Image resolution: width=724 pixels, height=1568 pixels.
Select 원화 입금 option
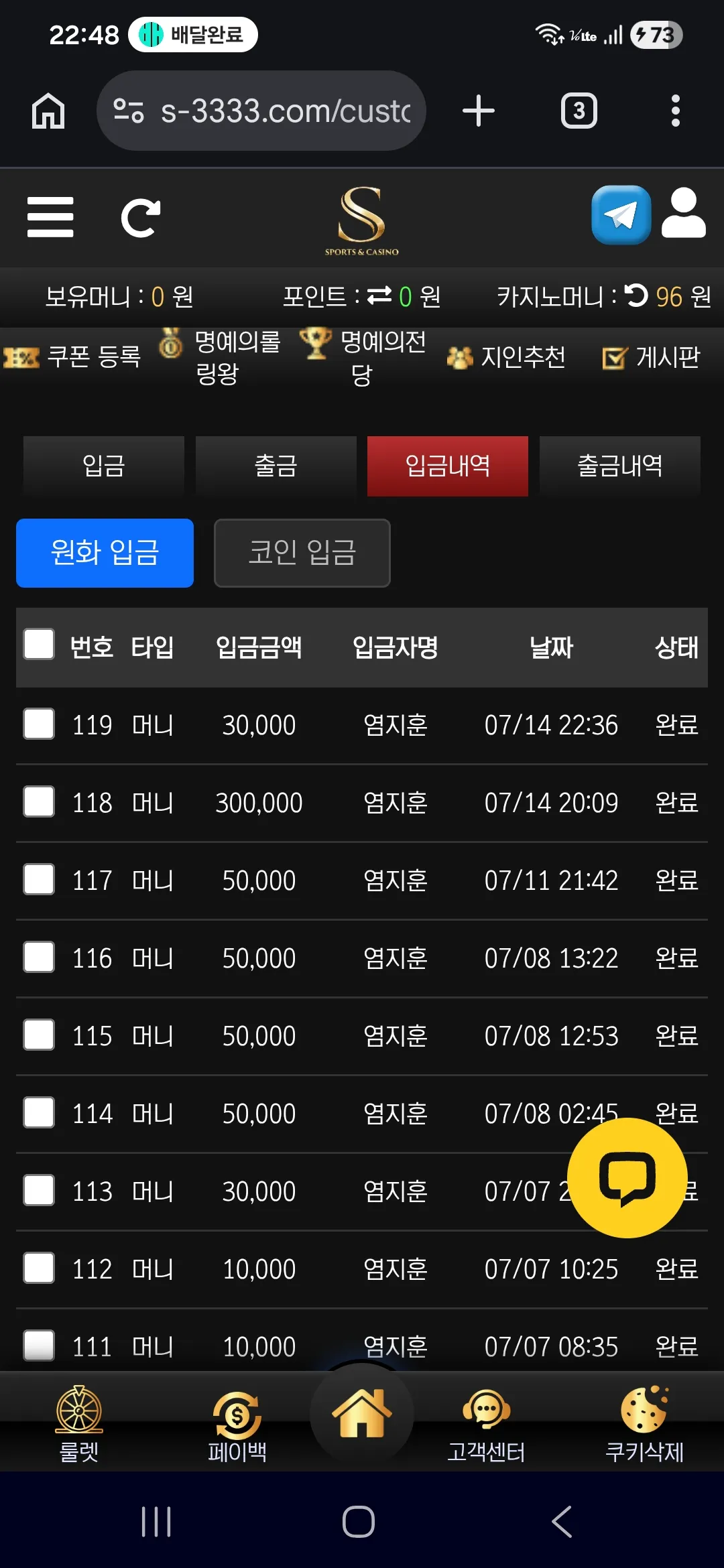coord(105,553)
